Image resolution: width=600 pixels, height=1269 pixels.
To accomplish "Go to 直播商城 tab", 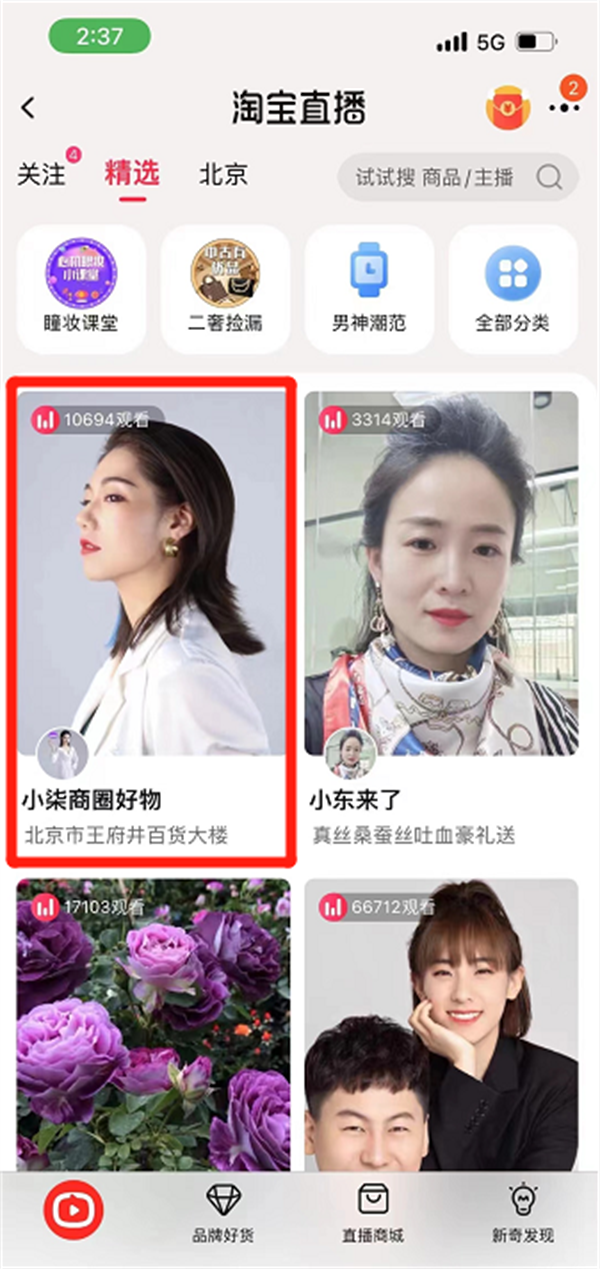I will click(373, 1213).
